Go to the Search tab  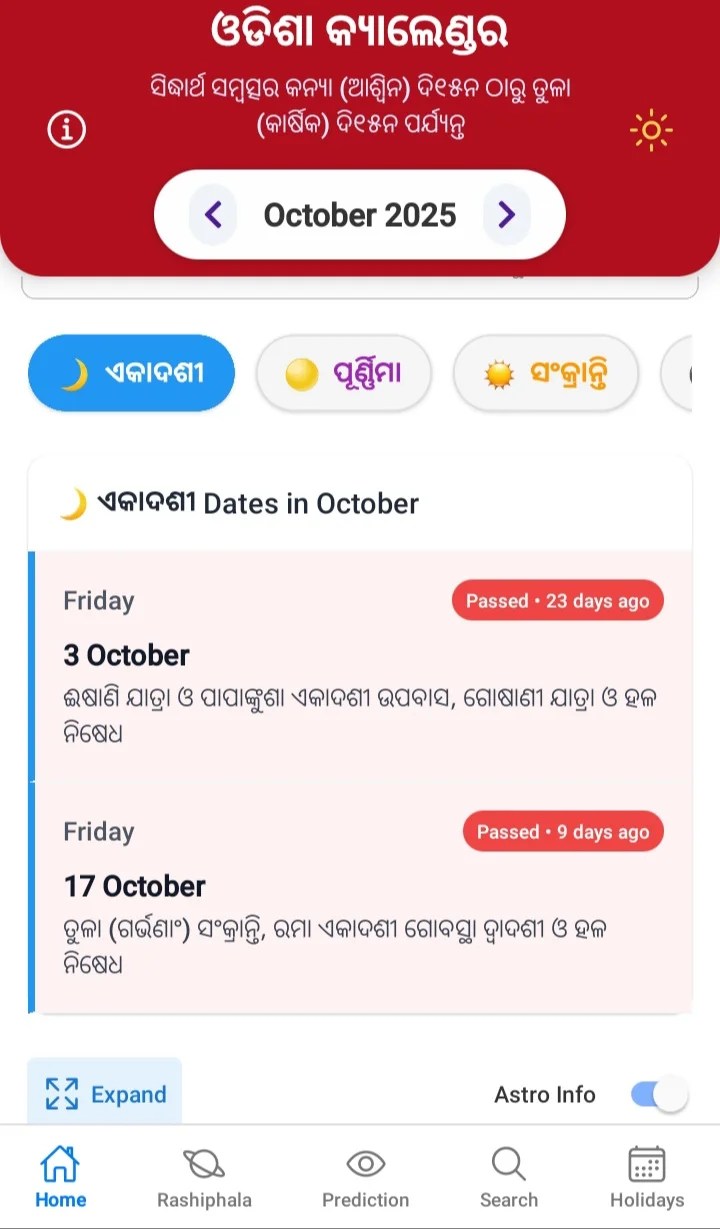tap(508, 1178)
